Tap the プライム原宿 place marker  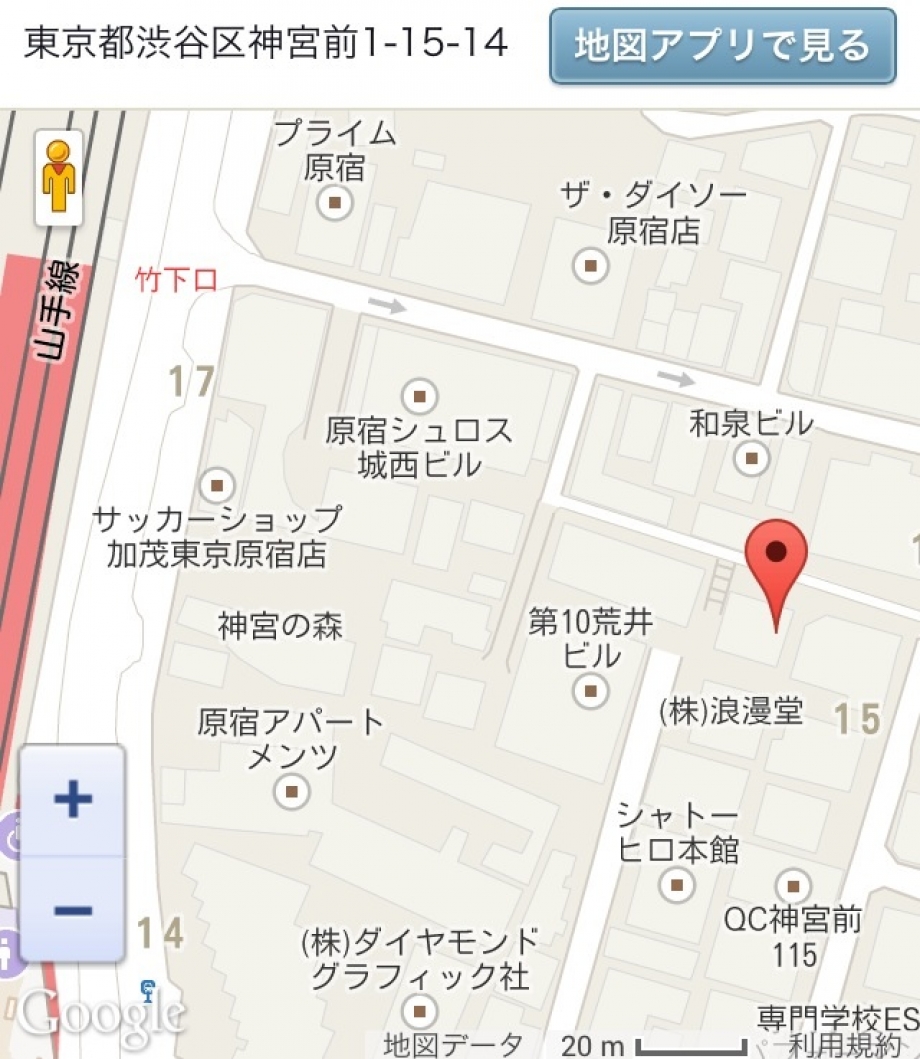coord(334,204)
